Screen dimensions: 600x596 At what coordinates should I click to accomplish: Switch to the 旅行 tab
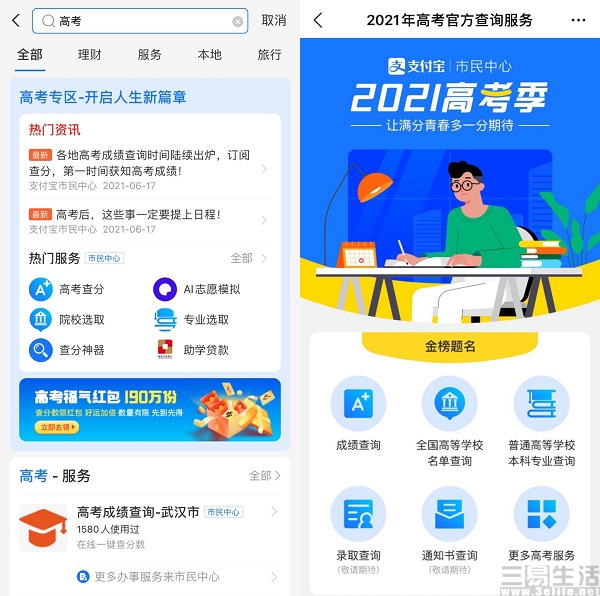pyautogui.click(x=269, y=55)
